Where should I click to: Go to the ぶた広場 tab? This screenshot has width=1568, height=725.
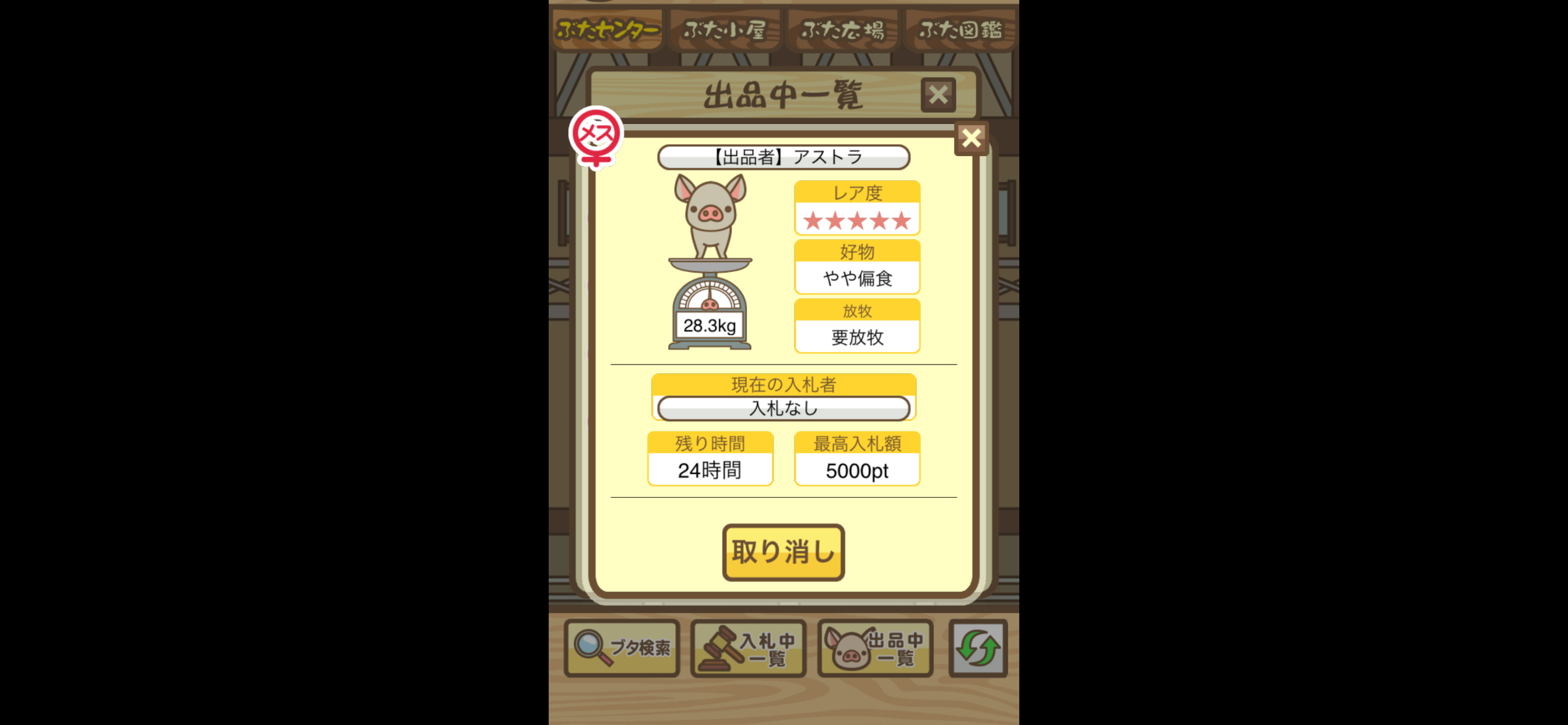[842, 30]
